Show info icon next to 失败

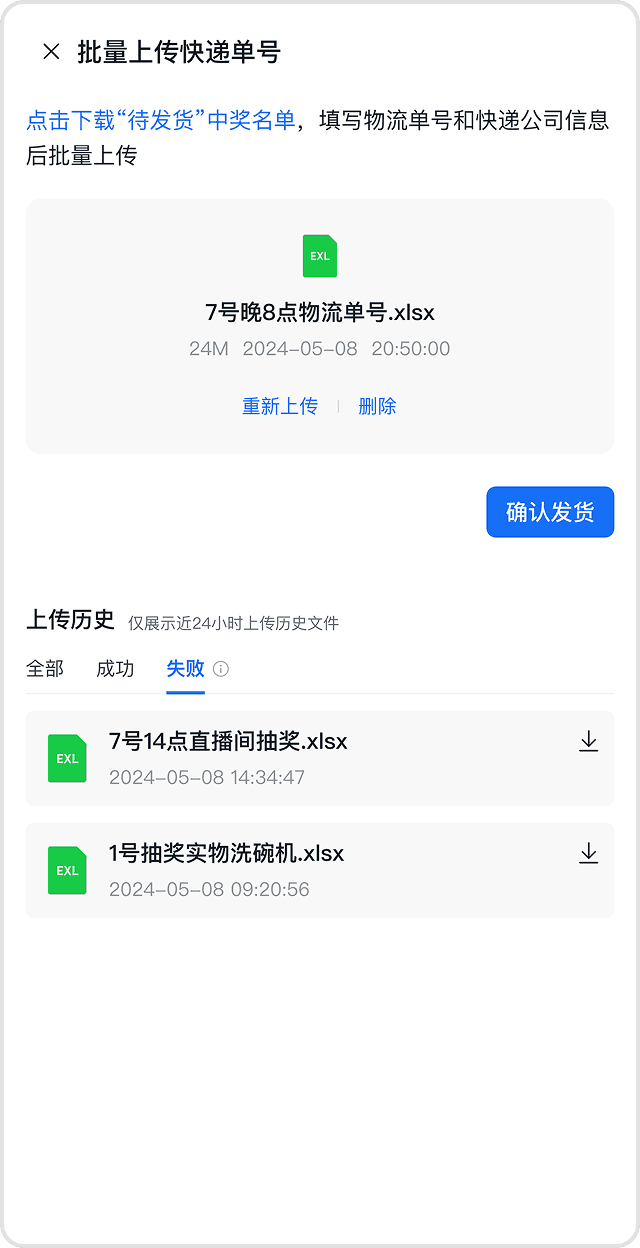click(x=221, y=669)
